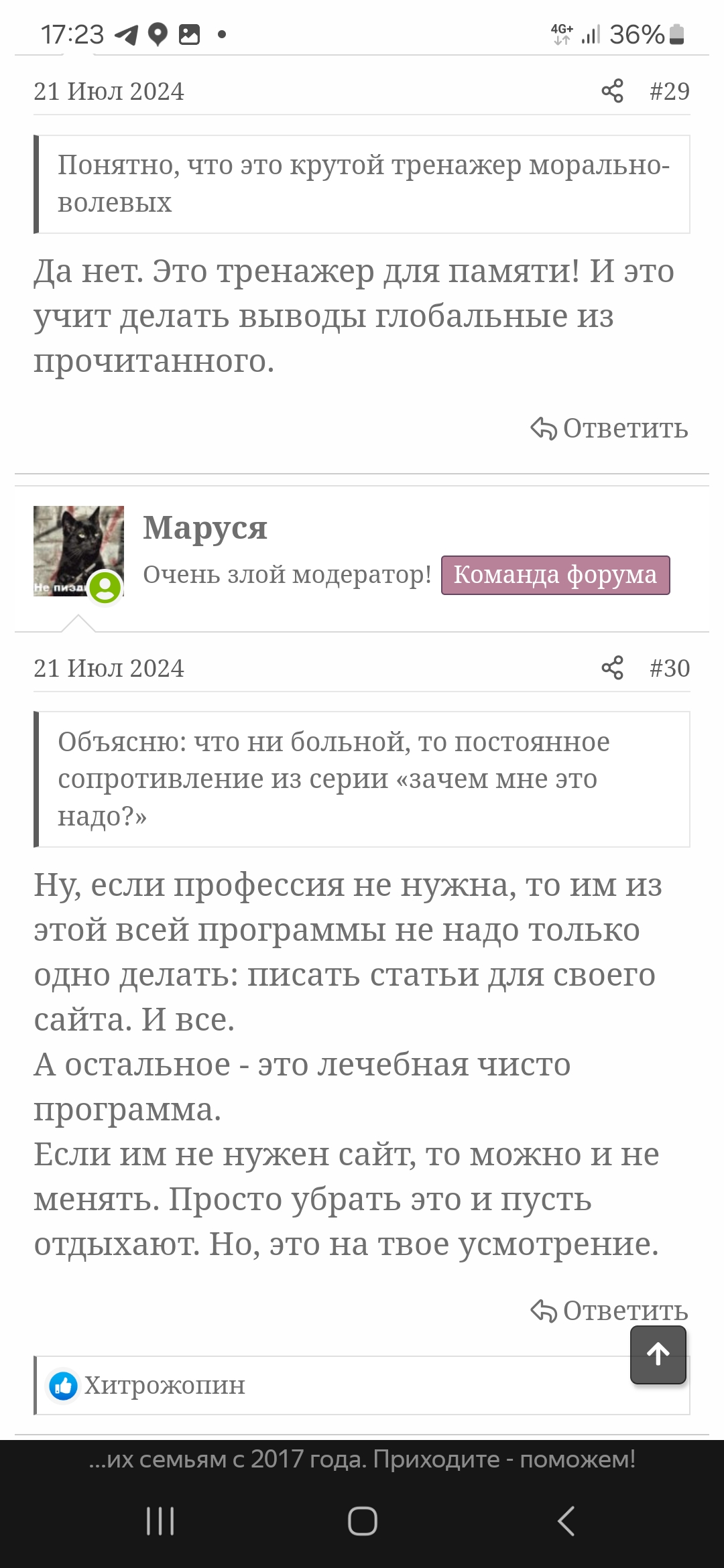Open permalink for post #29
This screenshot has height=1568, width=724.
coord(669,91)
